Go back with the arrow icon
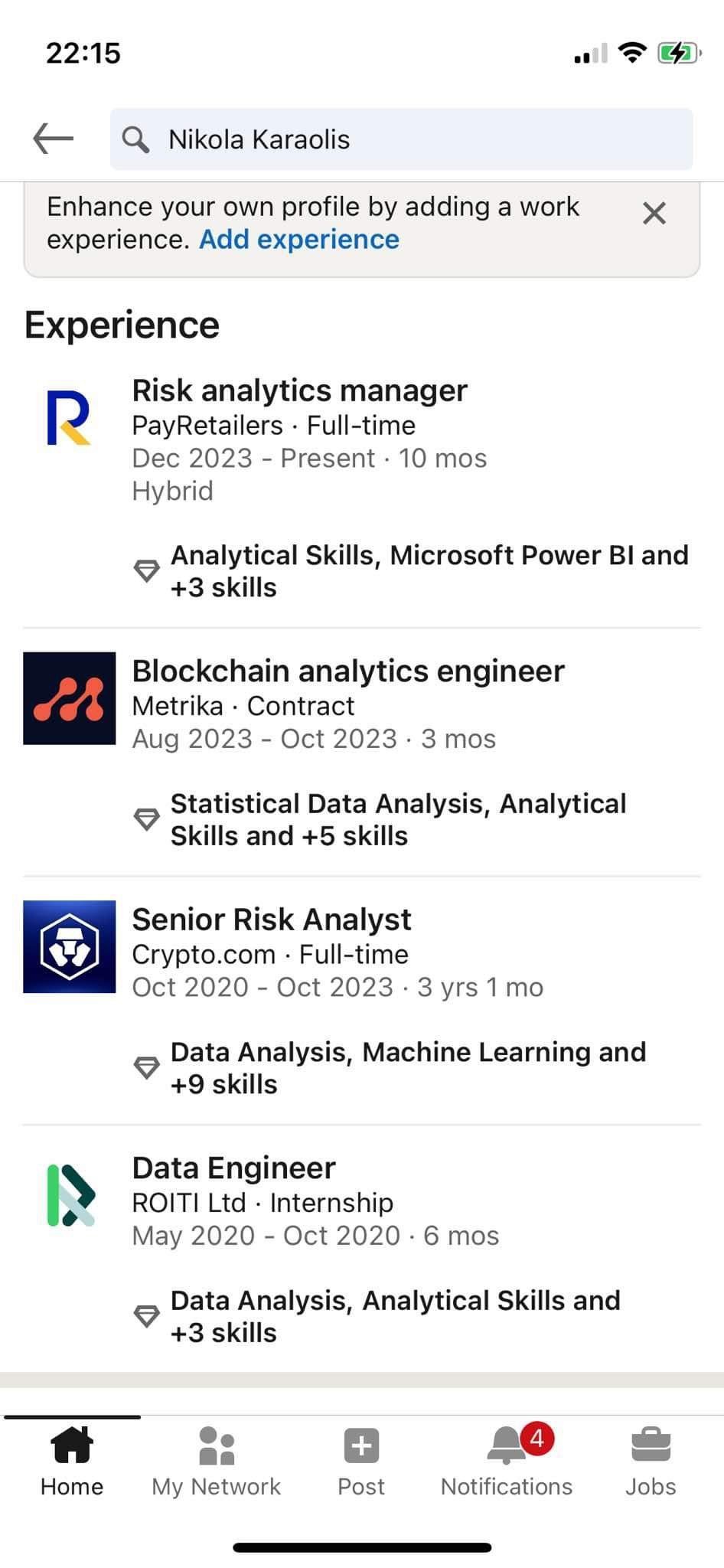Screen dimensions: 724x1568 54,139
